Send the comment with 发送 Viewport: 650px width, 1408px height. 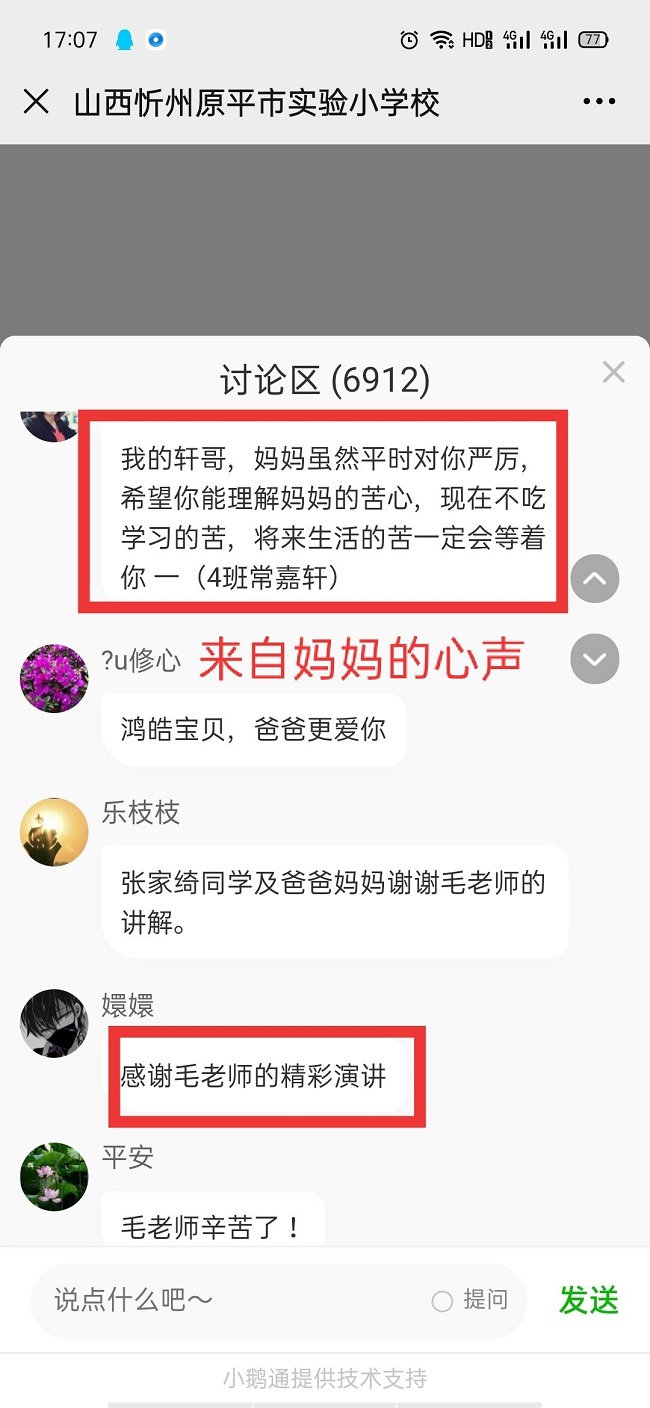pos(589,1300)
